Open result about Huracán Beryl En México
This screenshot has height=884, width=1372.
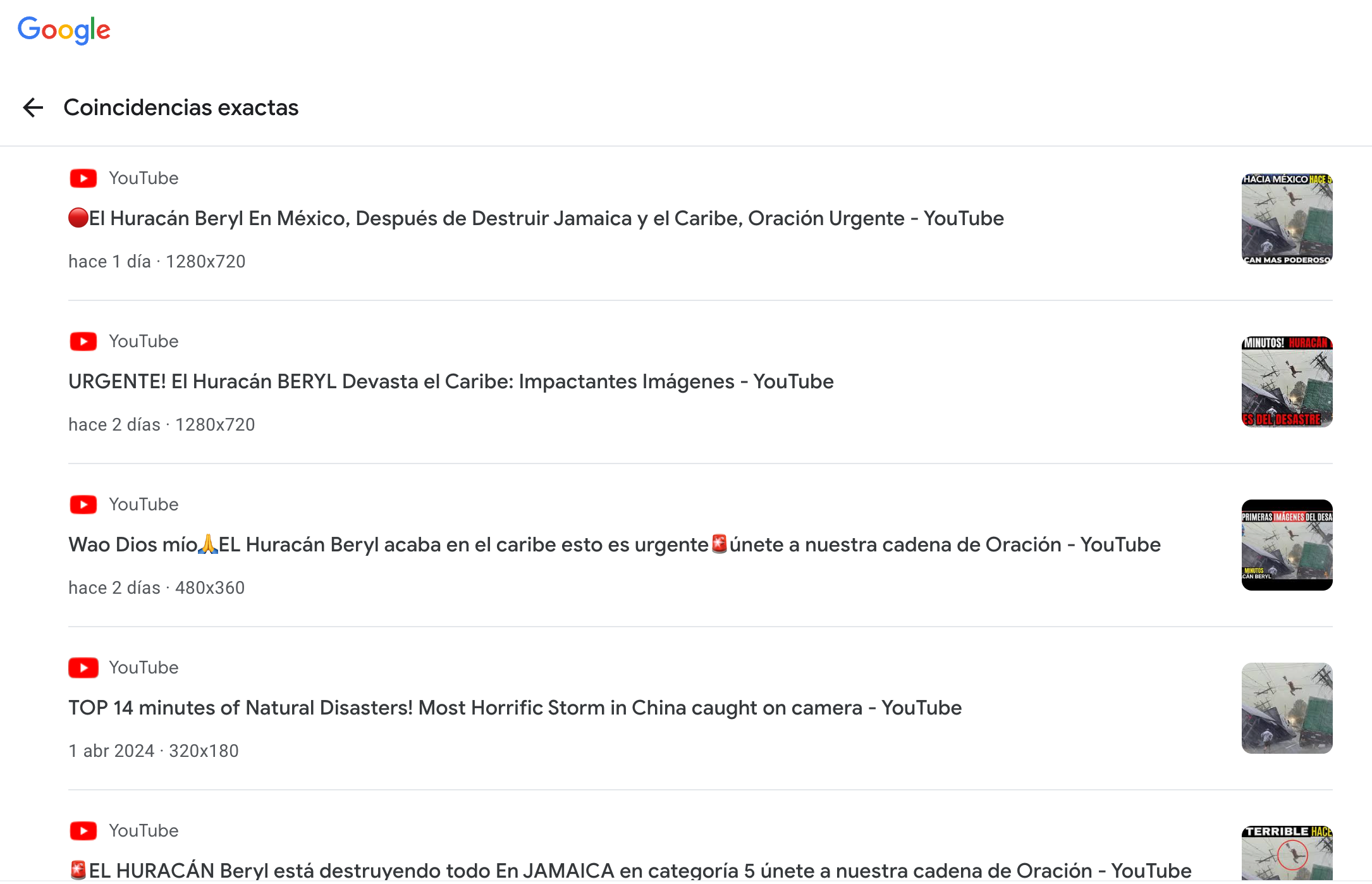click(536, 218)
